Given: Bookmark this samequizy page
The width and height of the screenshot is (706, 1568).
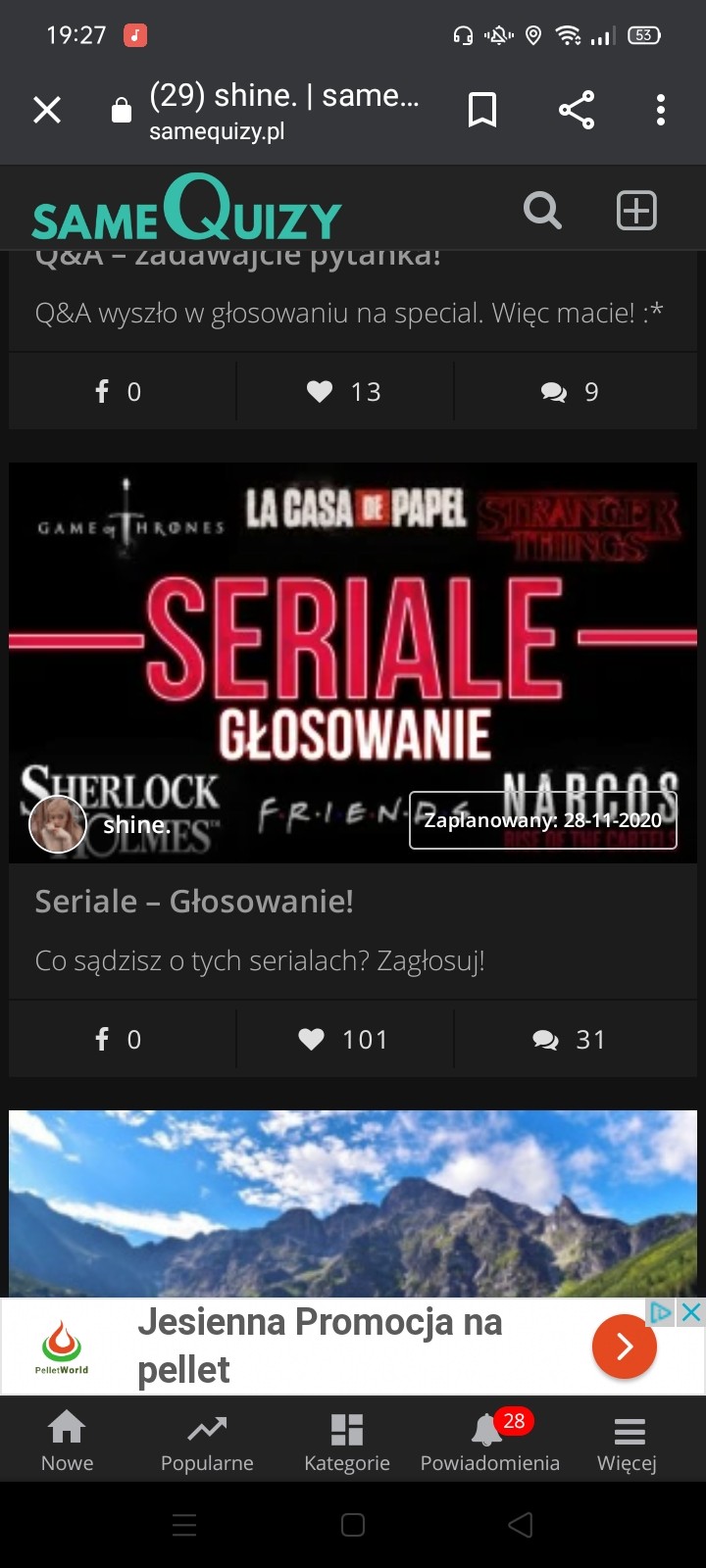Looking at the screenshot, I should [x=481, y=110].
